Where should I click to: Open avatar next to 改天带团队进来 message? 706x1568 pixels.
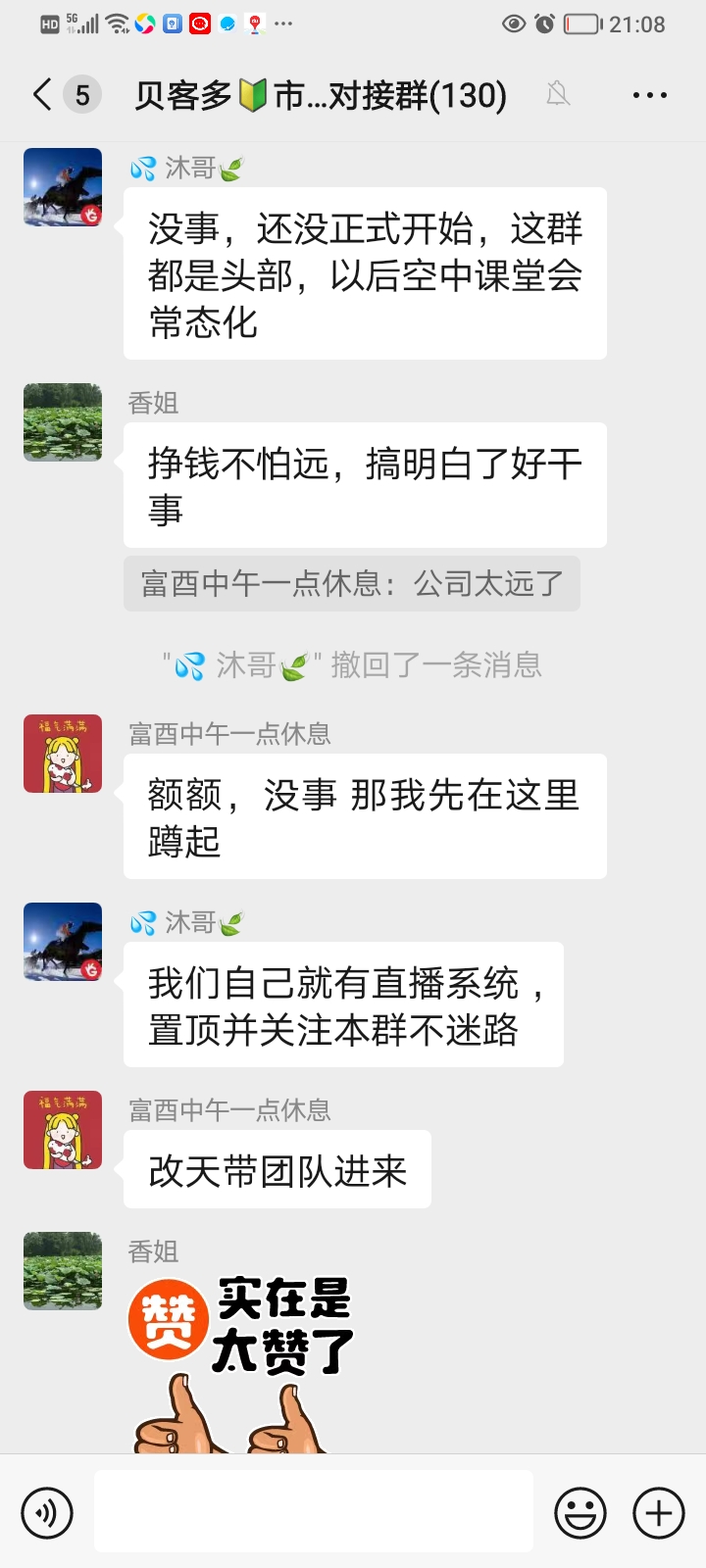pos(63,1130)
